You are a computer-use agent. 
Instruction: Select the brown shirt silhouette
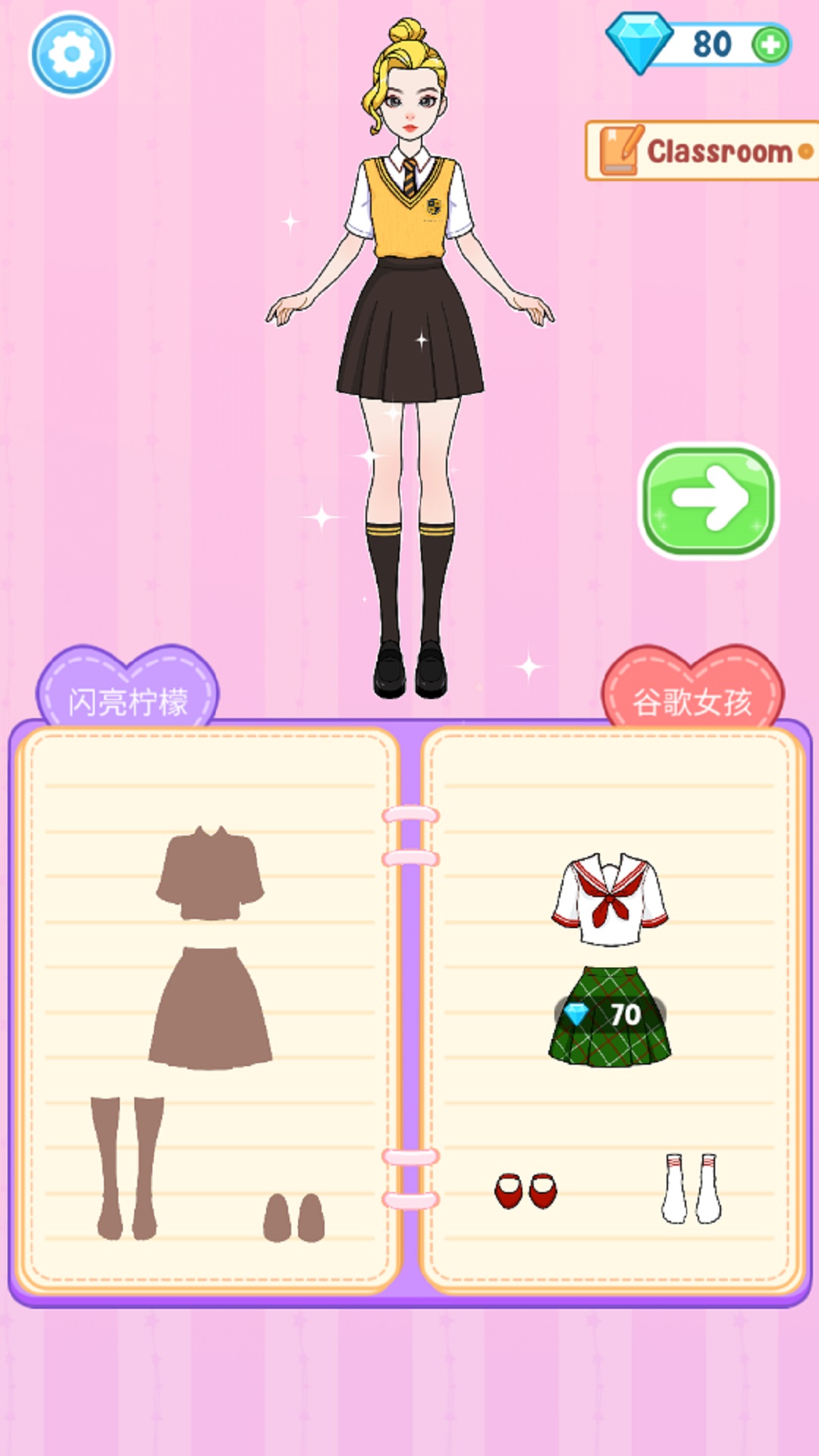click(210, 874)
